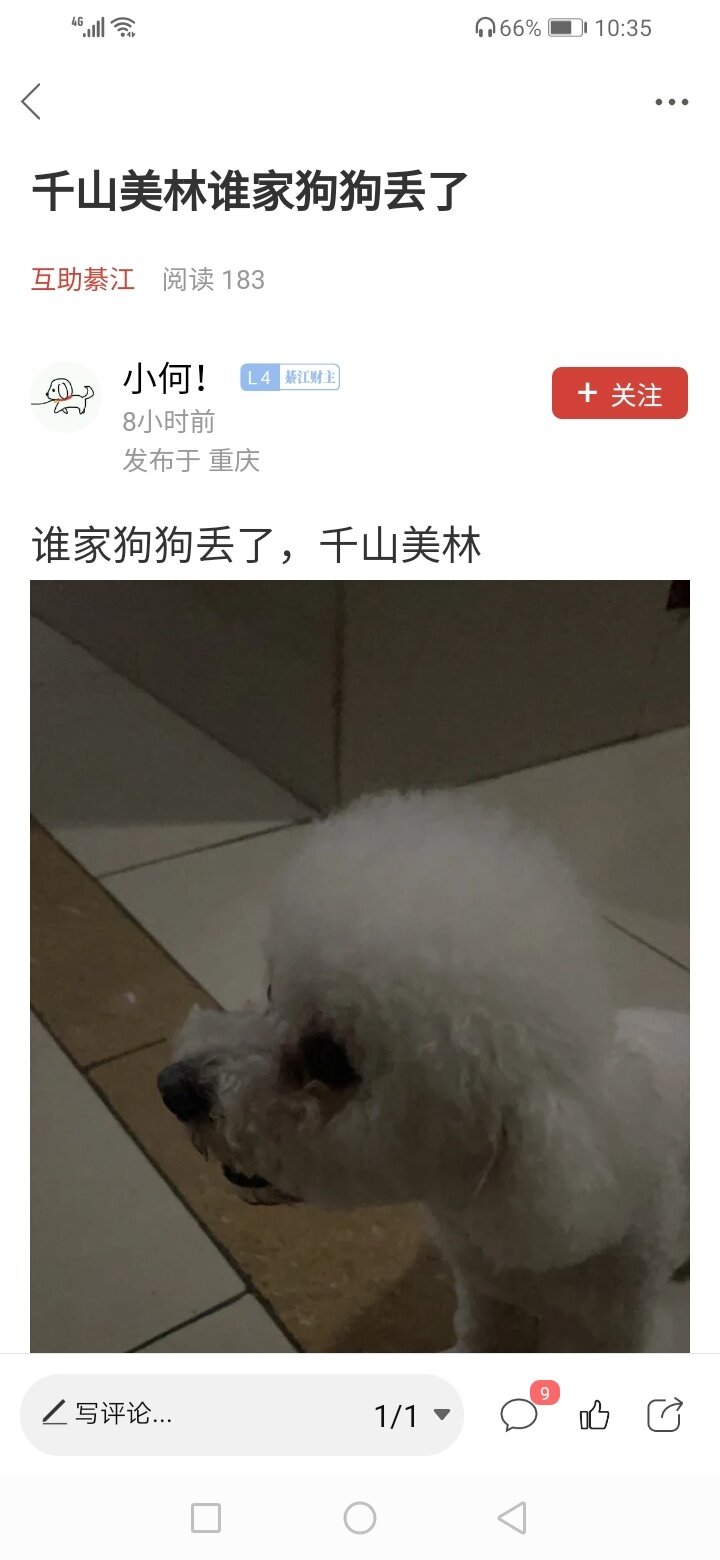Viewport: 720px width, 1560px height.
Task: Open system recent apps
Action: tap(206, 1518)
